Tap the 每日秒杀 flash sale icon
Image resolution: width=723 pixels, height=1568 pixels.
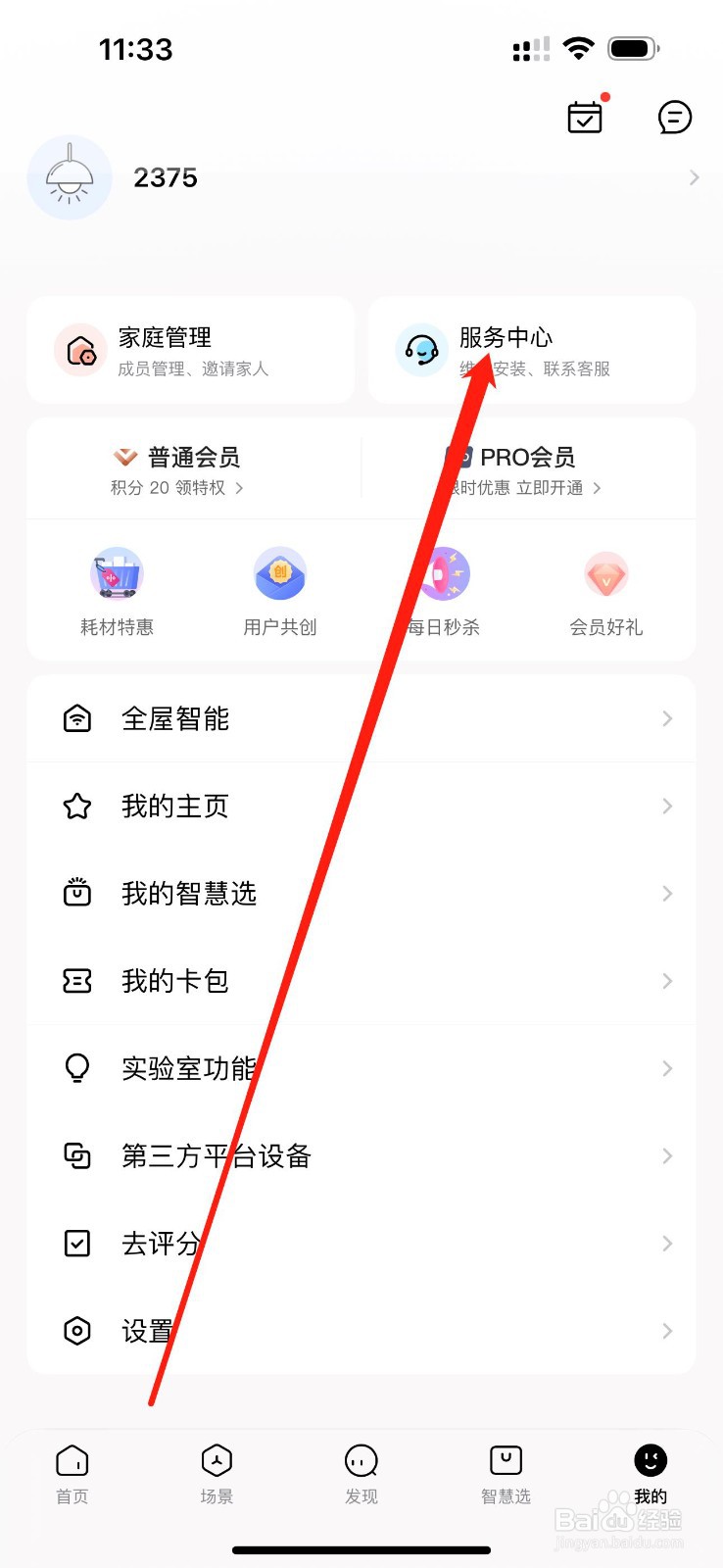(x=443, y=573)
